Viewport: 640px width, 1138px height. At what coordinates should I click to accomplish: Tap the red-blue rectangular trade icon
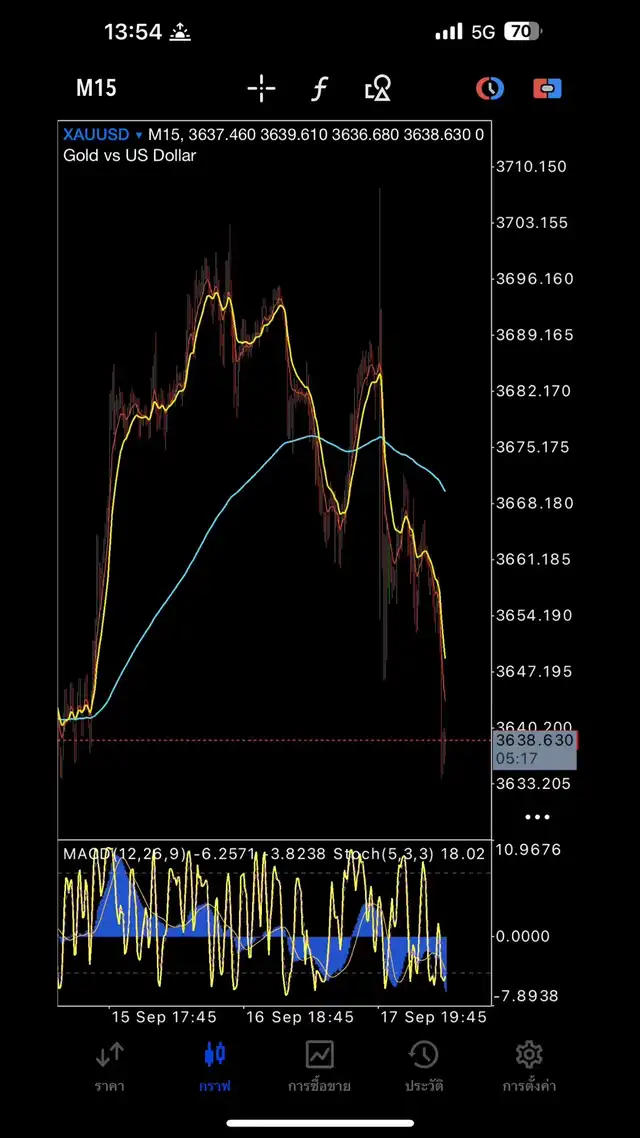point(547,88)
